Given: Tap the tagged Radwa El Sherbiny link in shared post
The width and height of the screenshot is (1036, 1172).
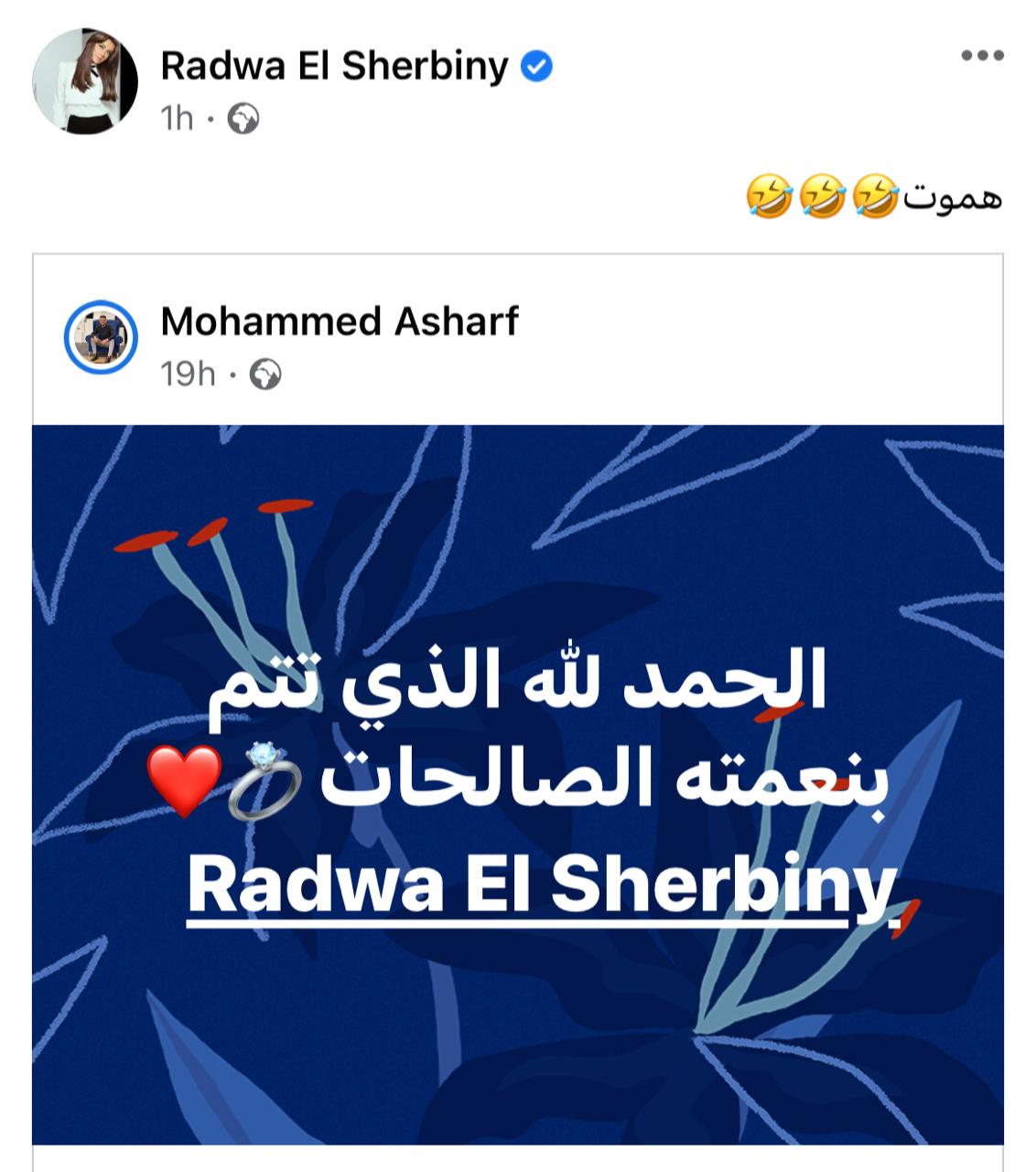Looking at the screenshot, I should point(542,885).
